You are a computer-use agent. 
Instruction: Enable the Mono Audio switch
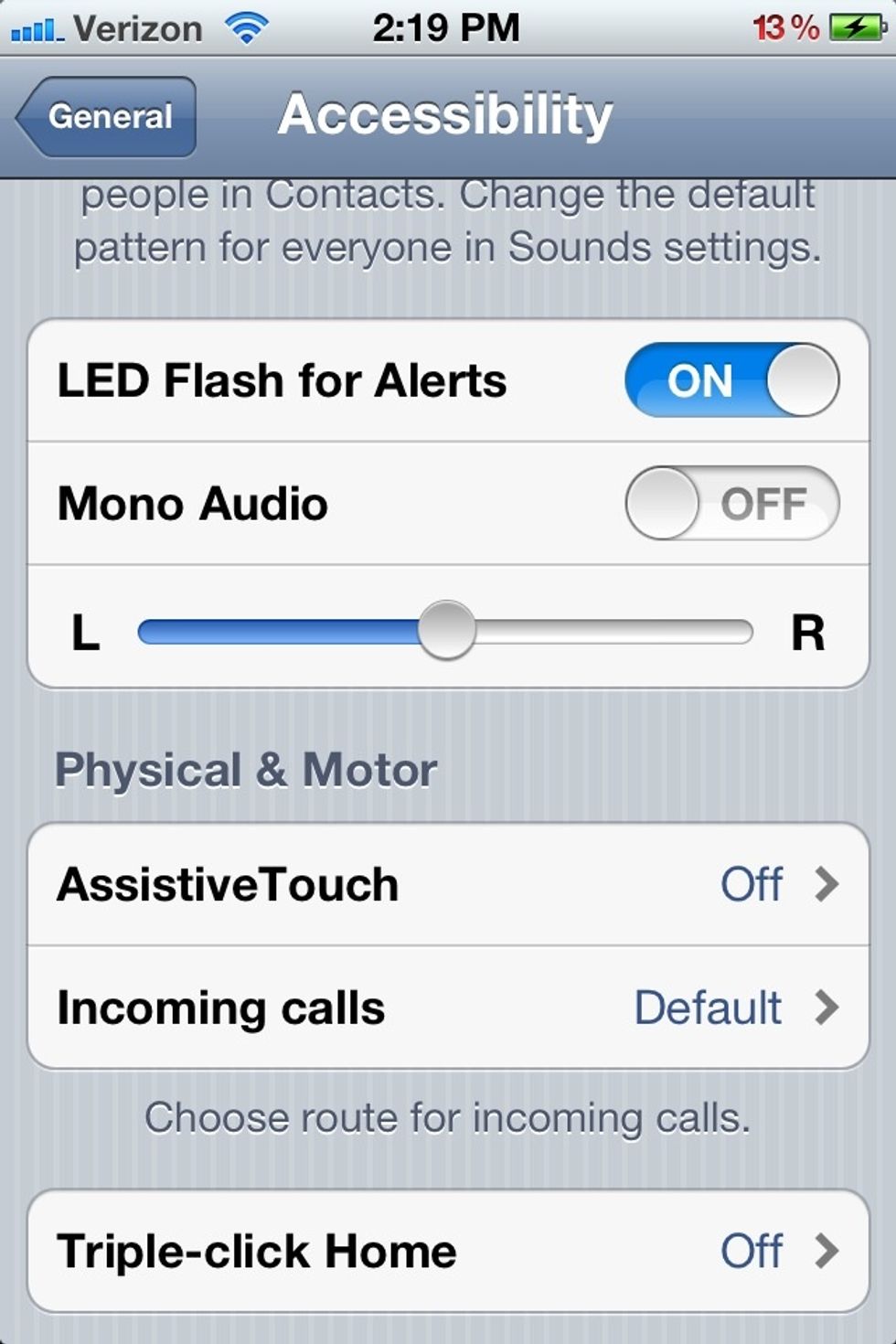tap(731, 504)
